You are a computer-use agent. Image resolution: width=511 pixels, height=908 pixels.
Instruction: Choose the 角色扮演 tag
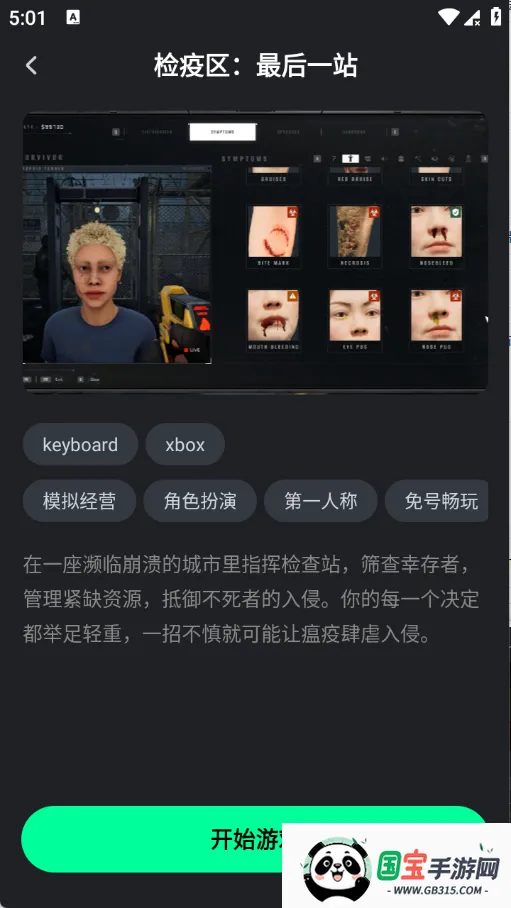[x=200, y=500]
